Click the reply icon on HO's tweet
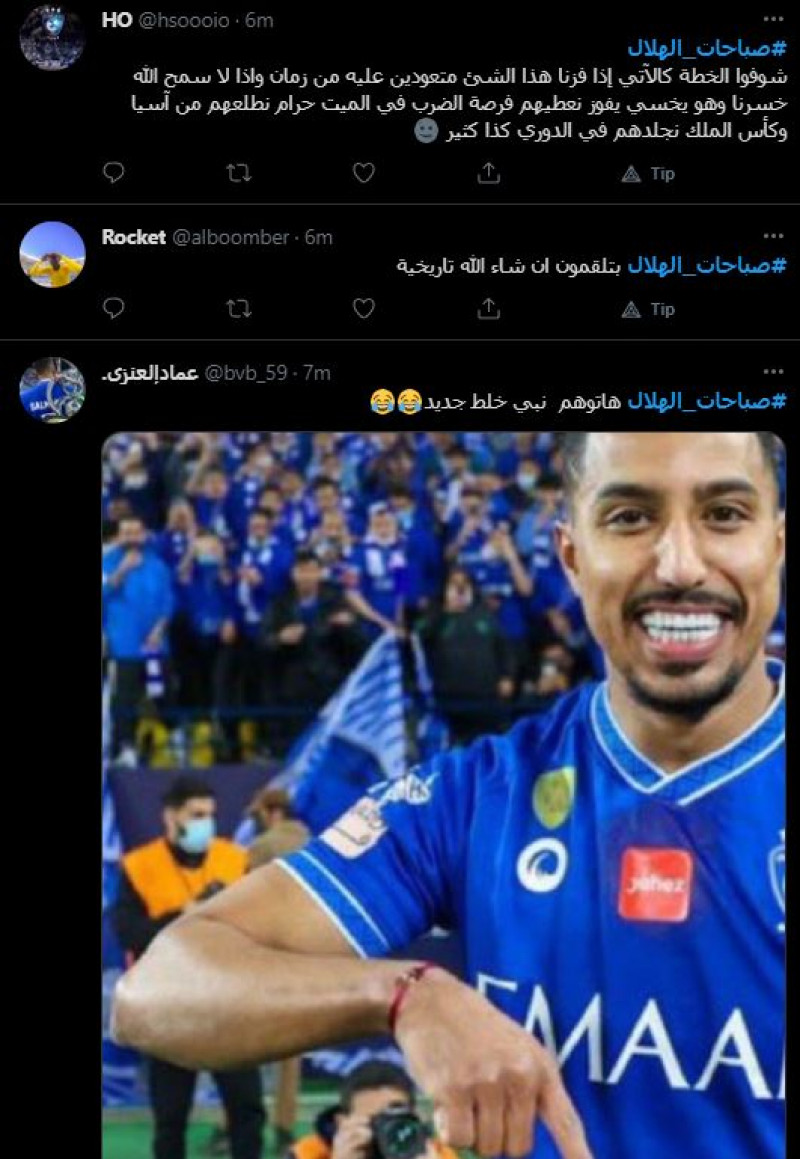This screenshot has width=800, height=1159. tap(113, 174)
